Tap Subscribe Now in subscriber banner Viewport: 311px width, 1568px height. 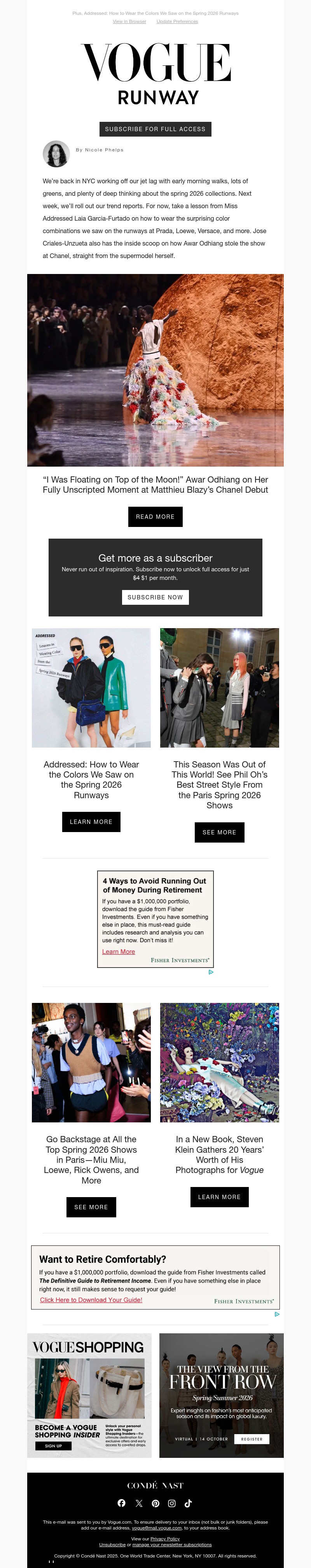click(x=155, y=597)
